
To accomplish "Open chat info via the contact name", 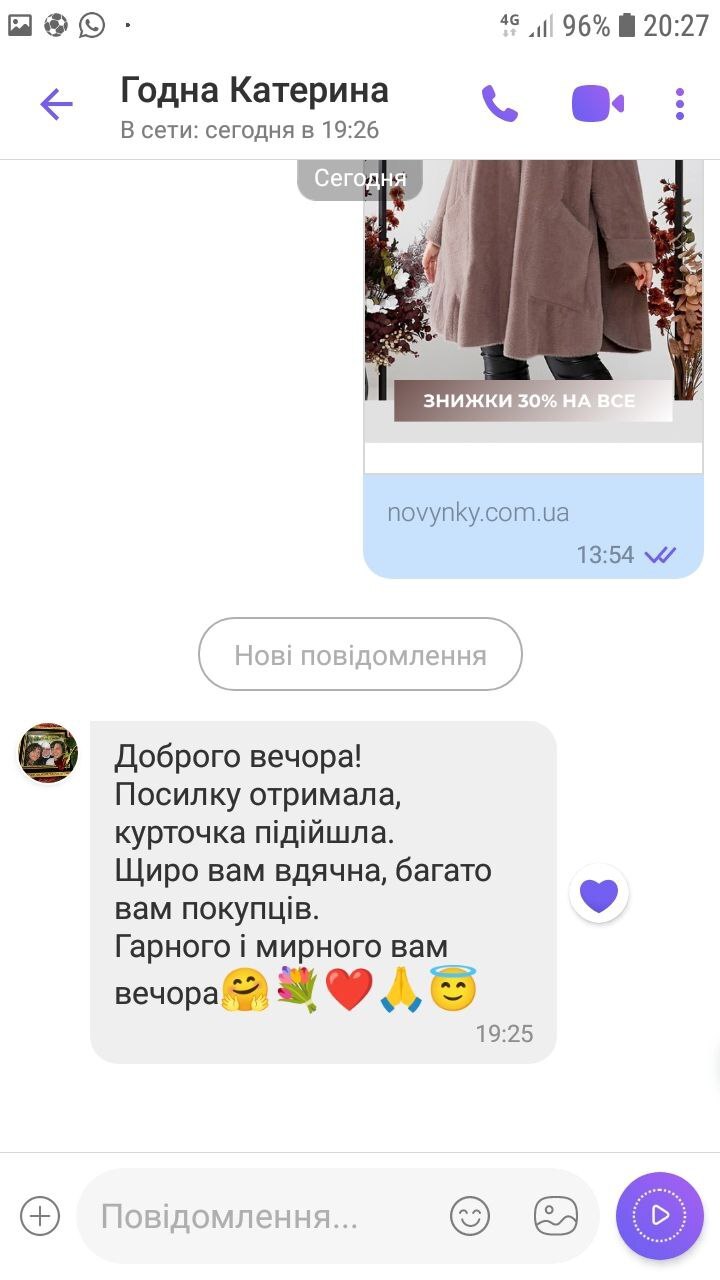I will (x=254, y=92).
